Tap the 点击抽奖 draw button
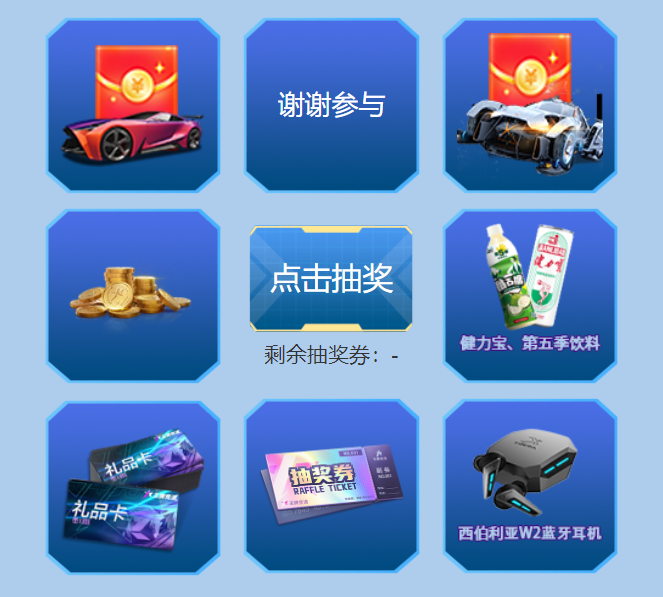The width and height of the screenshot is (663, 597). tap(331, 279)
